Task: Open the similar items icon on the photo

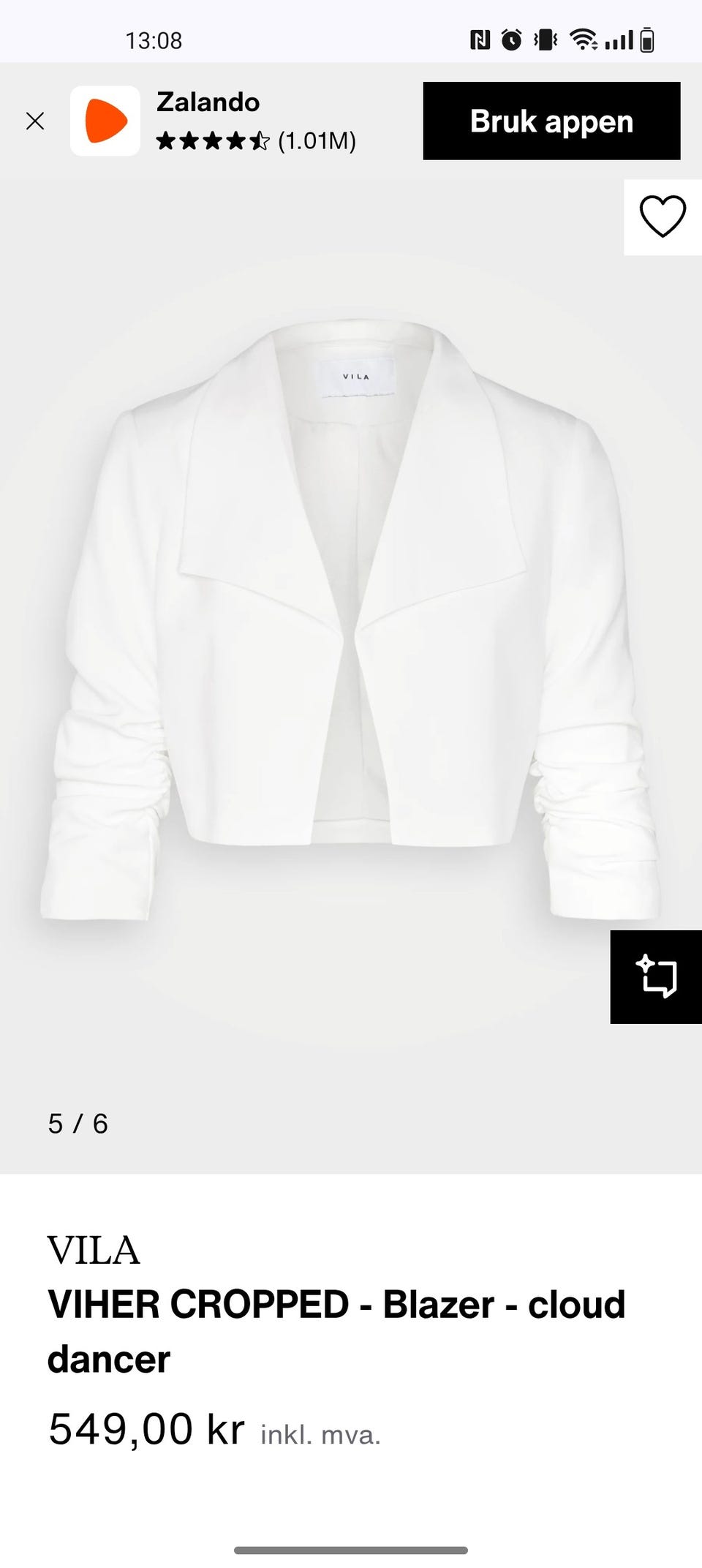Action: coord(656,976)
